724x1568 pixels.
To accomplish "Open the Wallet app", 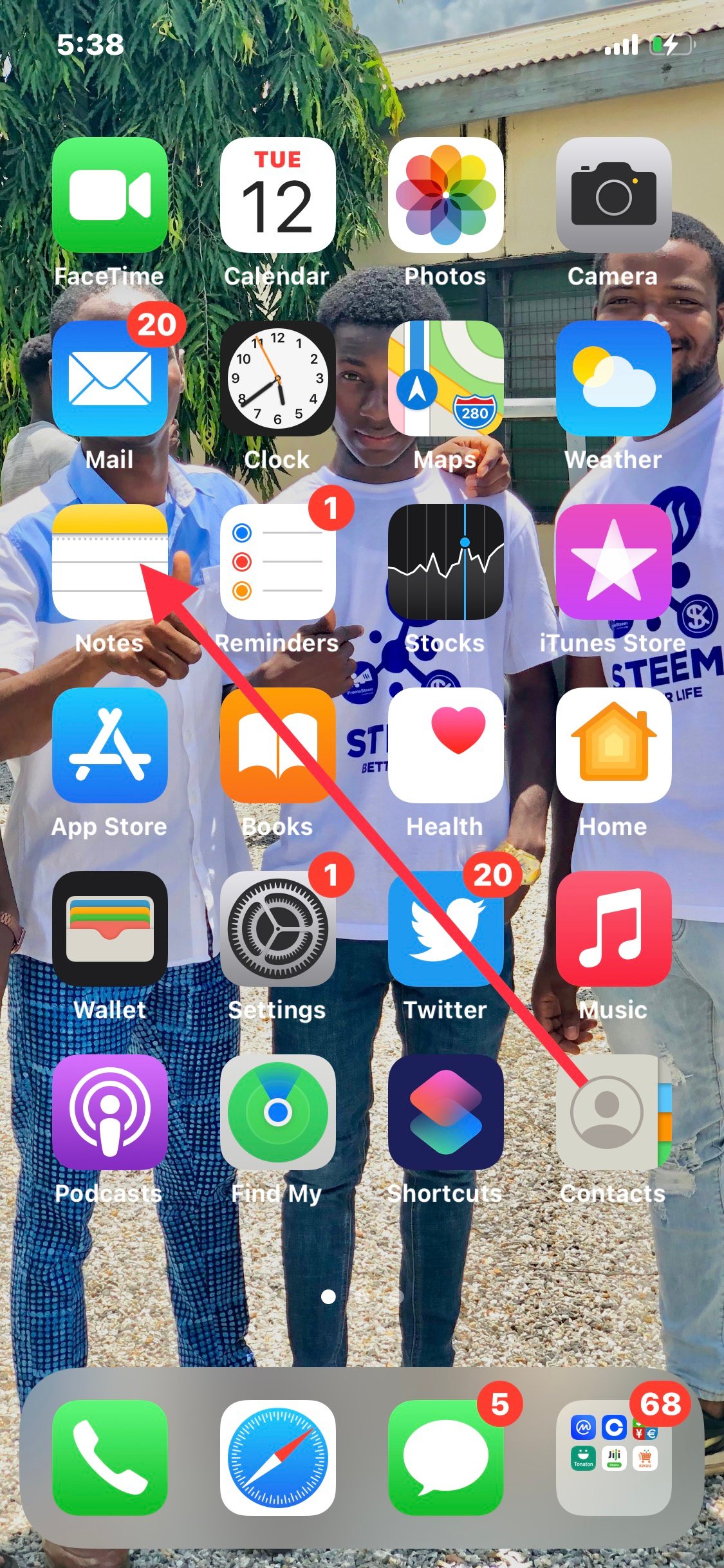I will 109,928.
